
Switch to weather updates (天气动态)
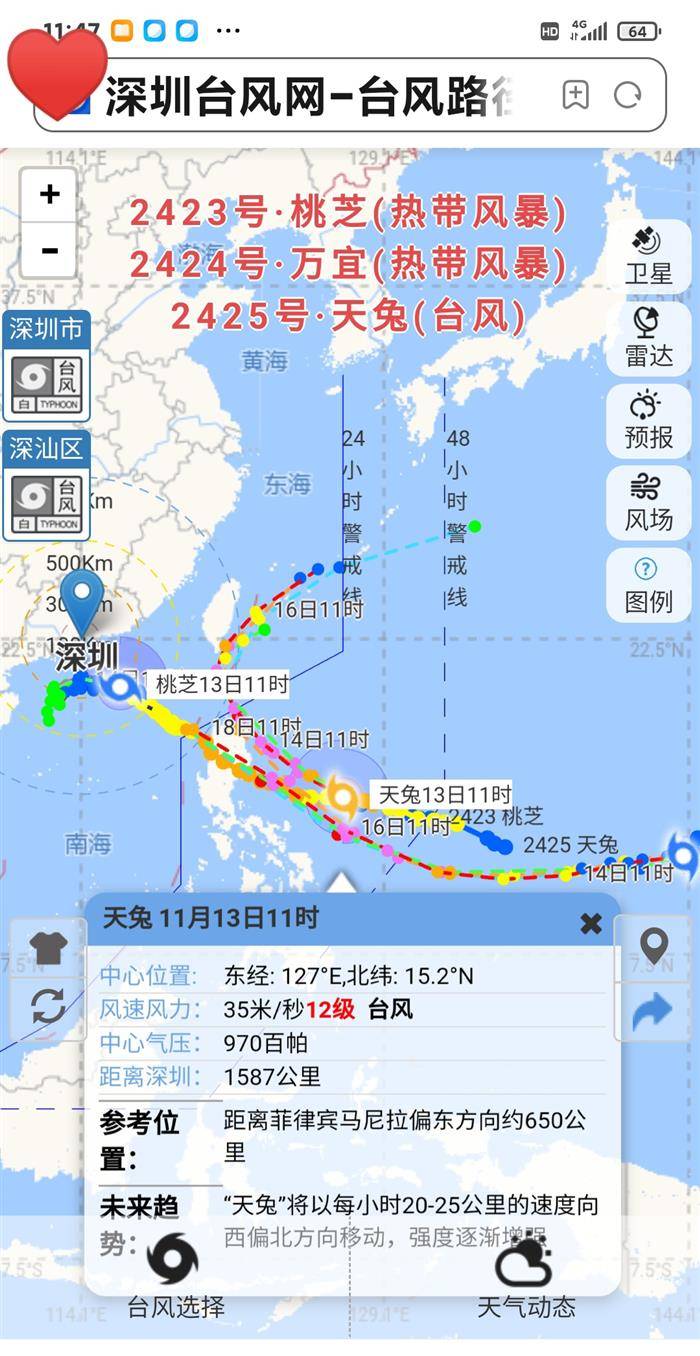click(x=525, y=1277)
